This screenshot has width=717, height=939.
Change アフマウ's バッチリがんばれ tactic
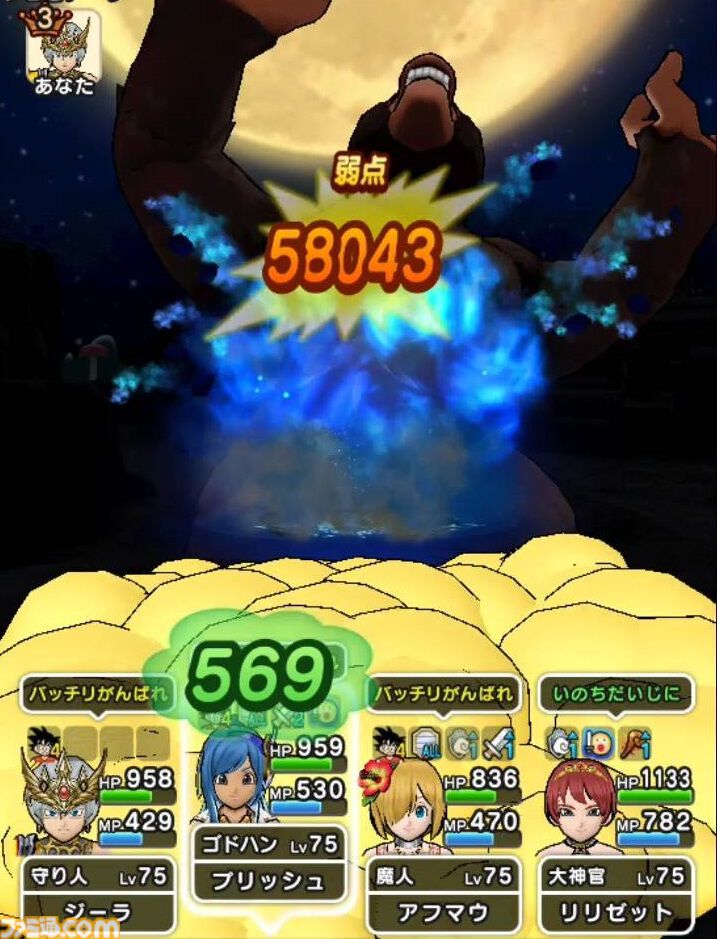[x=444, y=692]
